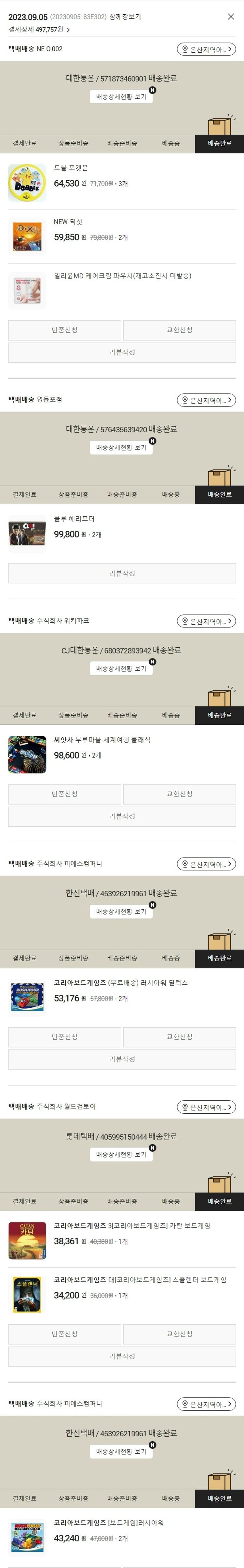The width and height of the screenshot is (244, 1568).
Task: Request return for 부루마블 세계여행 클래식
Action: [65, 794]
